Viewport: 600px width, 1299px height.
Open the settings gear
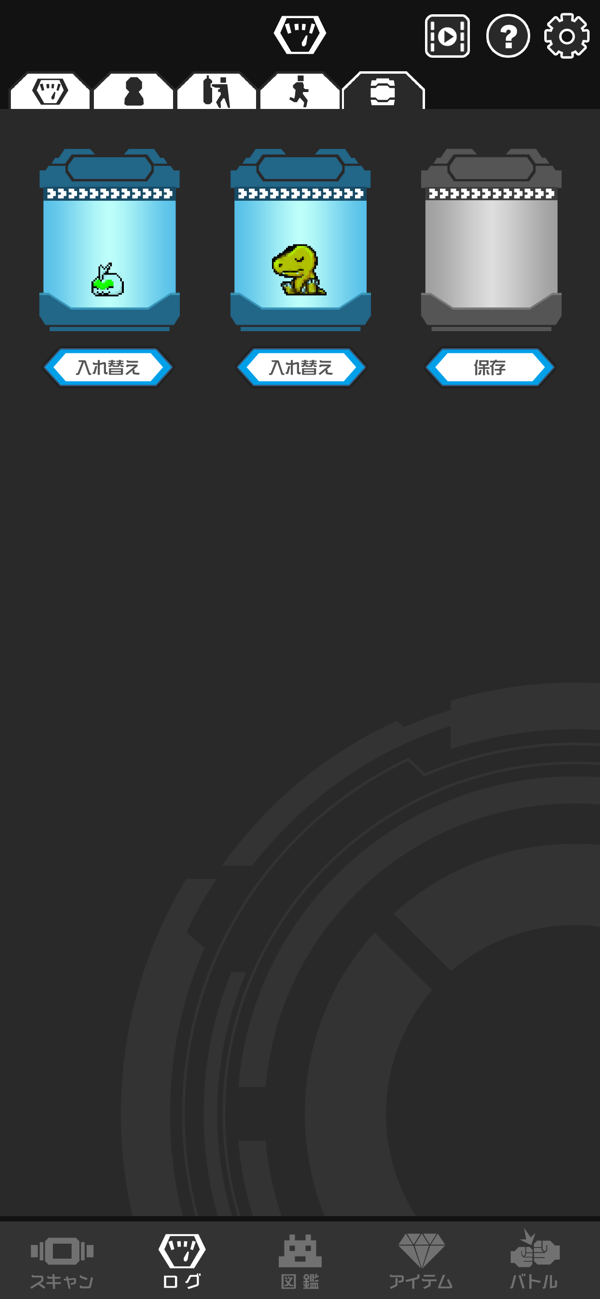pyautogui.click(x=567, y=37)
